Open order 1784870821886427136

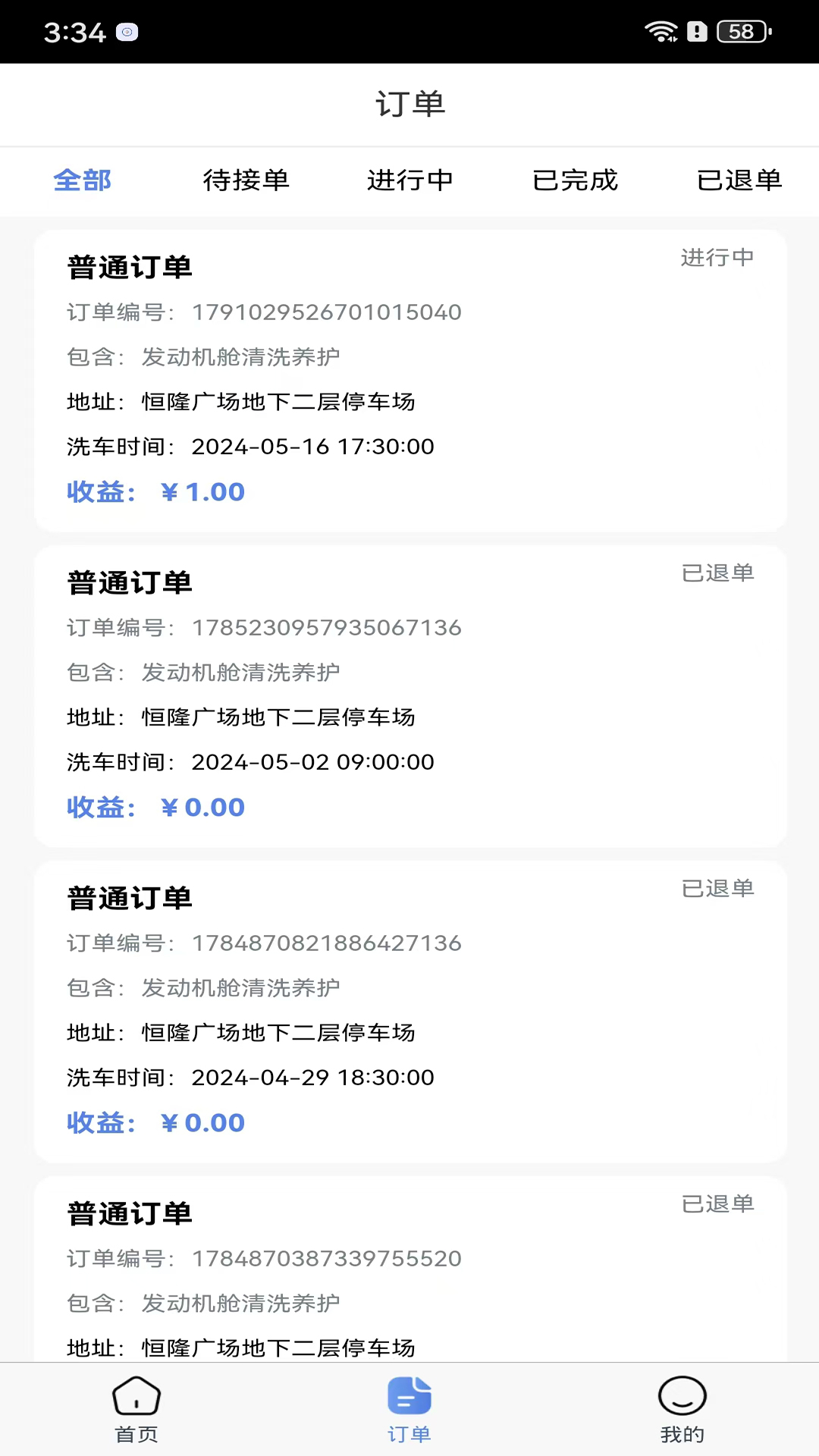[x=409, y=1012]
